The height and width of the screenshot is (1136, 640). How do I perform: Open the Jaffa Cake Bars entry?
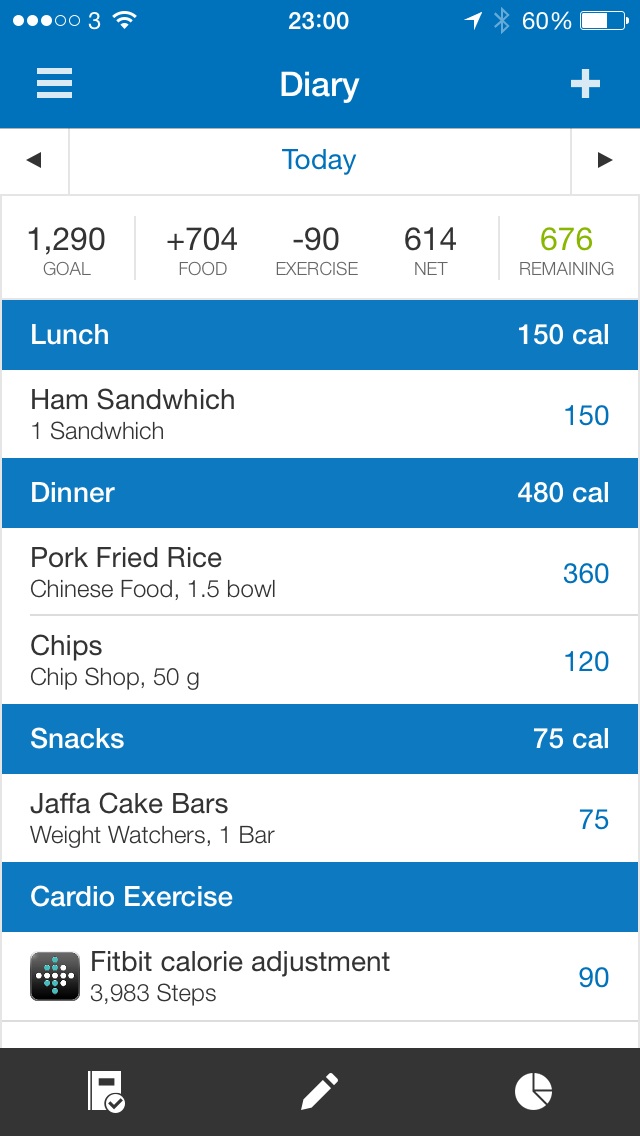(320, 818)
